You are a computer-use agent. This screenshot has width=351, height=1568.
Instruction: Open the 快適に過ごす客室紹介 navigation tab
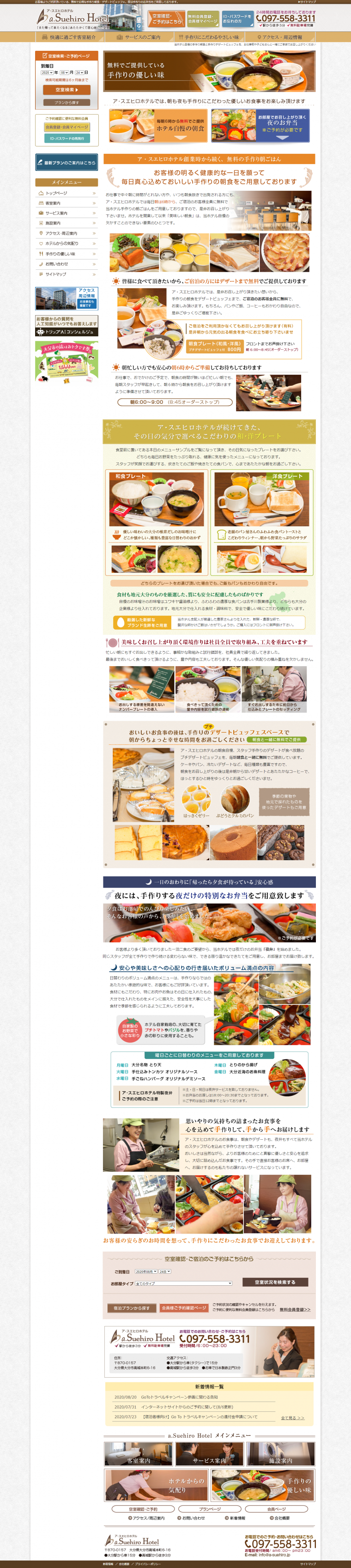[69, 37]
